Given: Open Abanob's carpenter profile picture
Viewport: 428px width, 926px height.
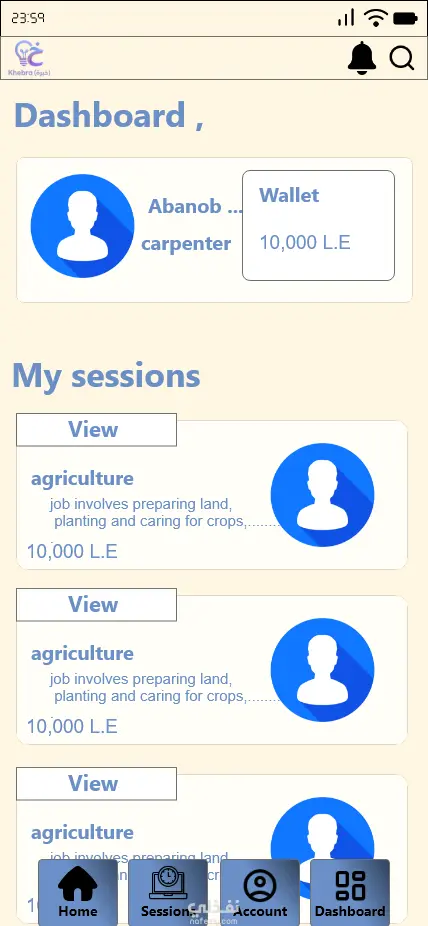Looking at the screenshot, I should click(x=83, y=226).
